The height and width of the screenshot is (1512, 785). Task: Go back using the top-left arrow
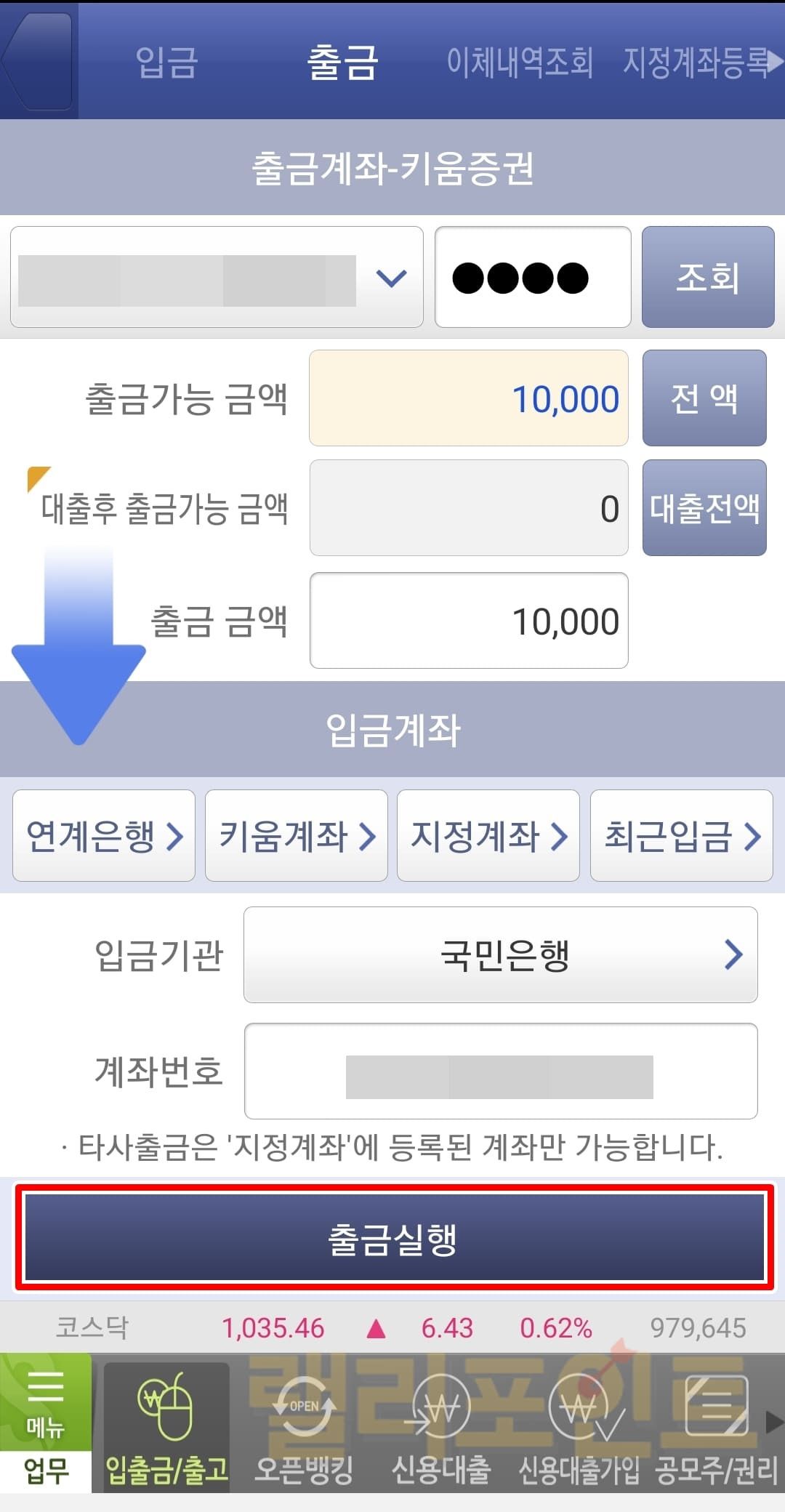[x=38, y=61]
